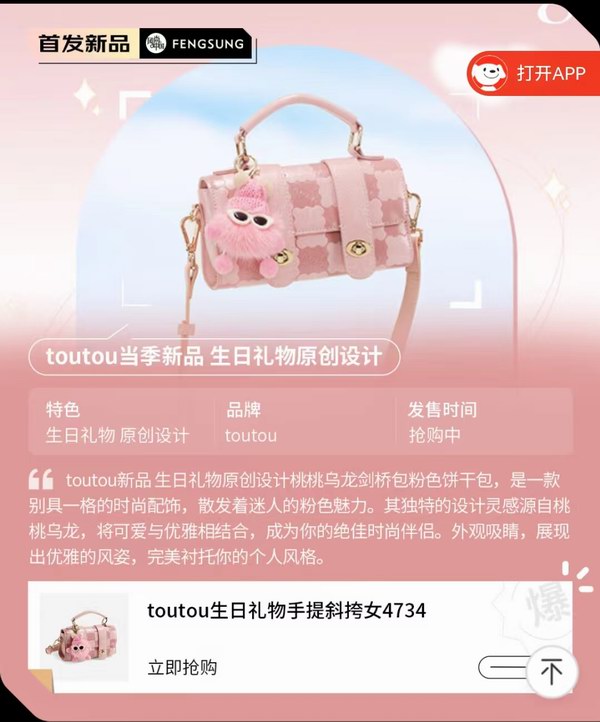600x722 pixels.
Task: Open the toutou生日礼物手提斜挎女4734 product card
Action: (286, 610)
